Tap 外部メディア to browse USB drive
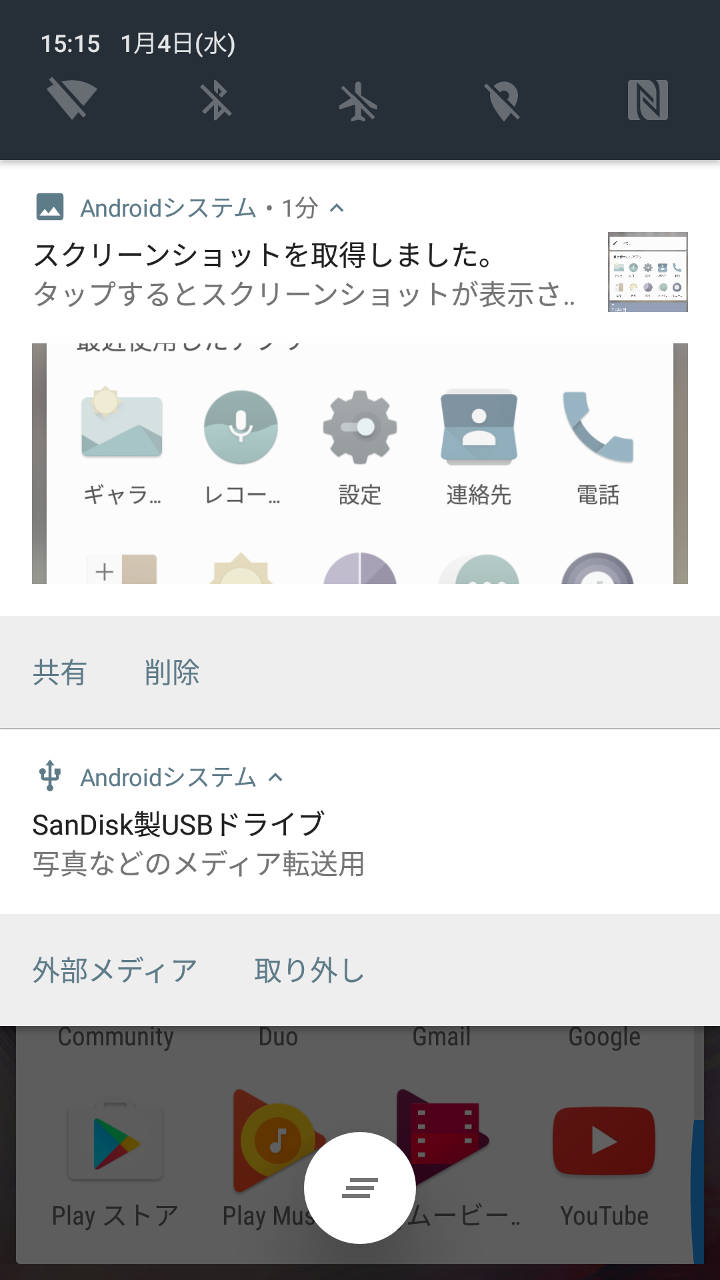The width and height of the screenshot is (720, 1280). click(115, 970)
